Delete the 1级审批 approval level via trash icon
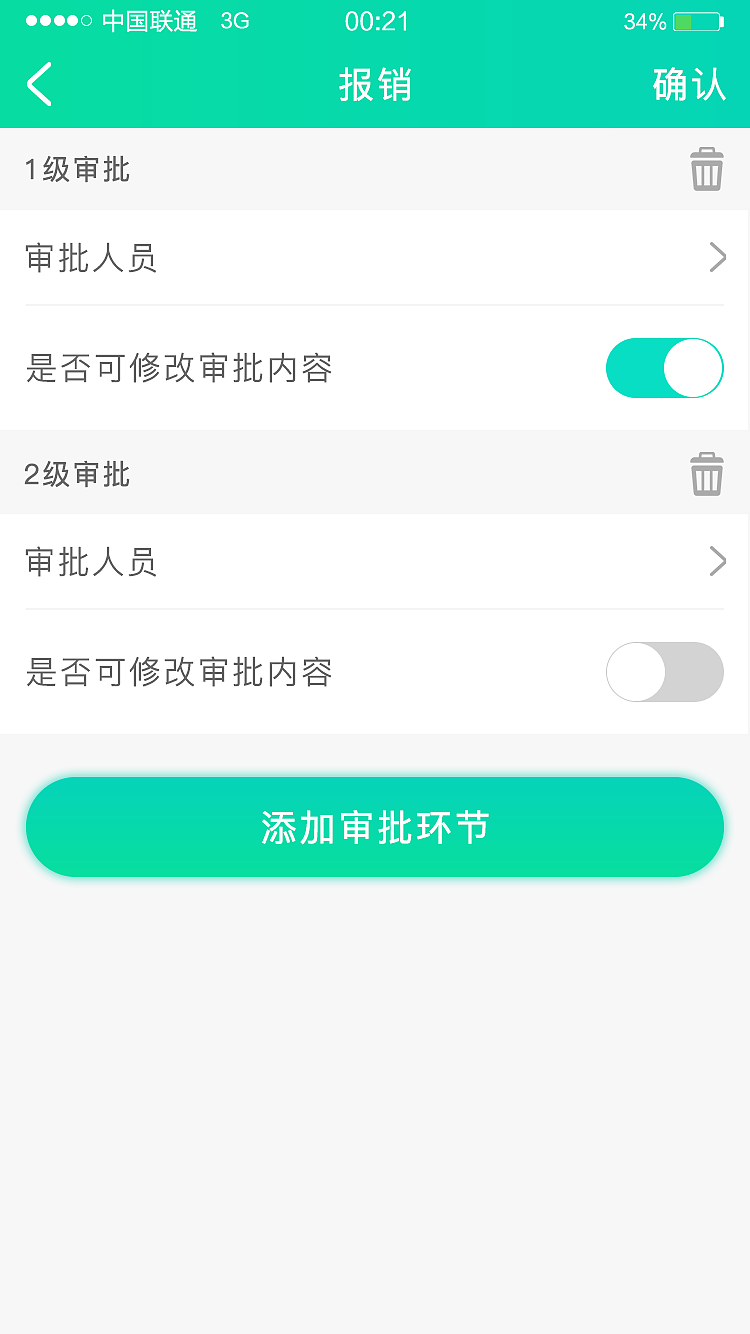The width and height of the screenshot is (750, 1334). 707,169
